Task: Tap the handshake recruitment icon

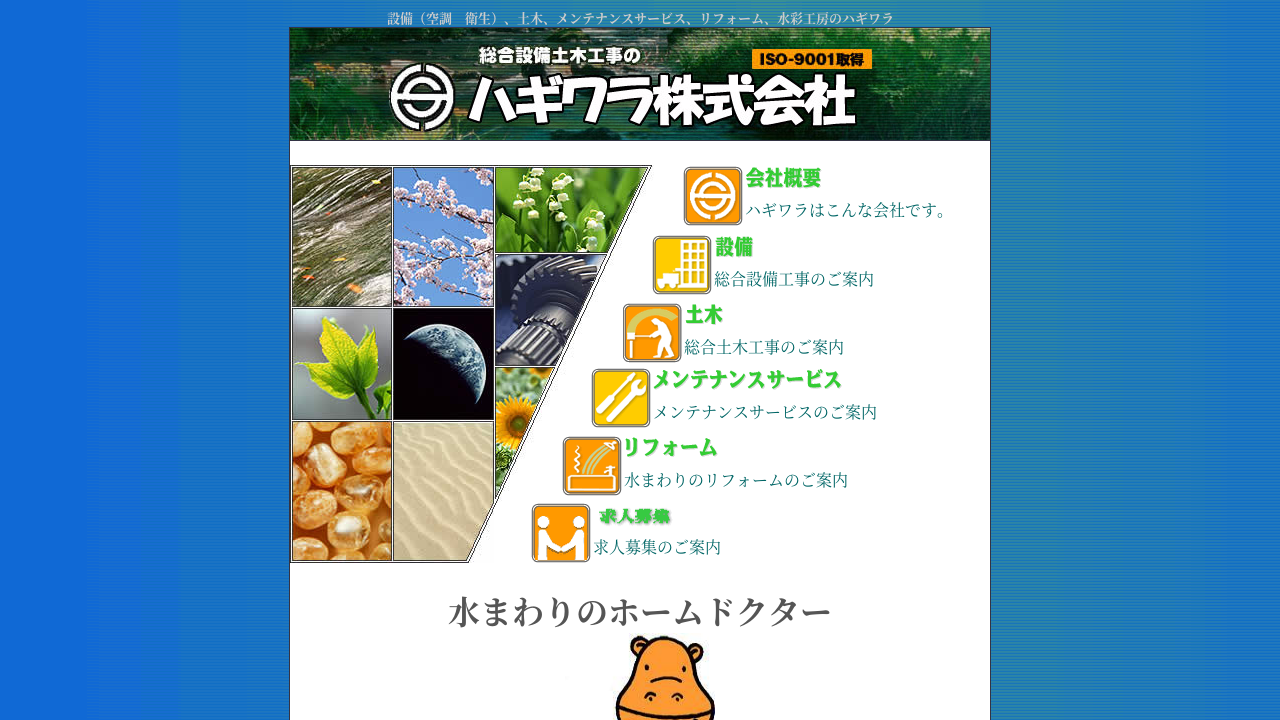Action: pos(561,533)
